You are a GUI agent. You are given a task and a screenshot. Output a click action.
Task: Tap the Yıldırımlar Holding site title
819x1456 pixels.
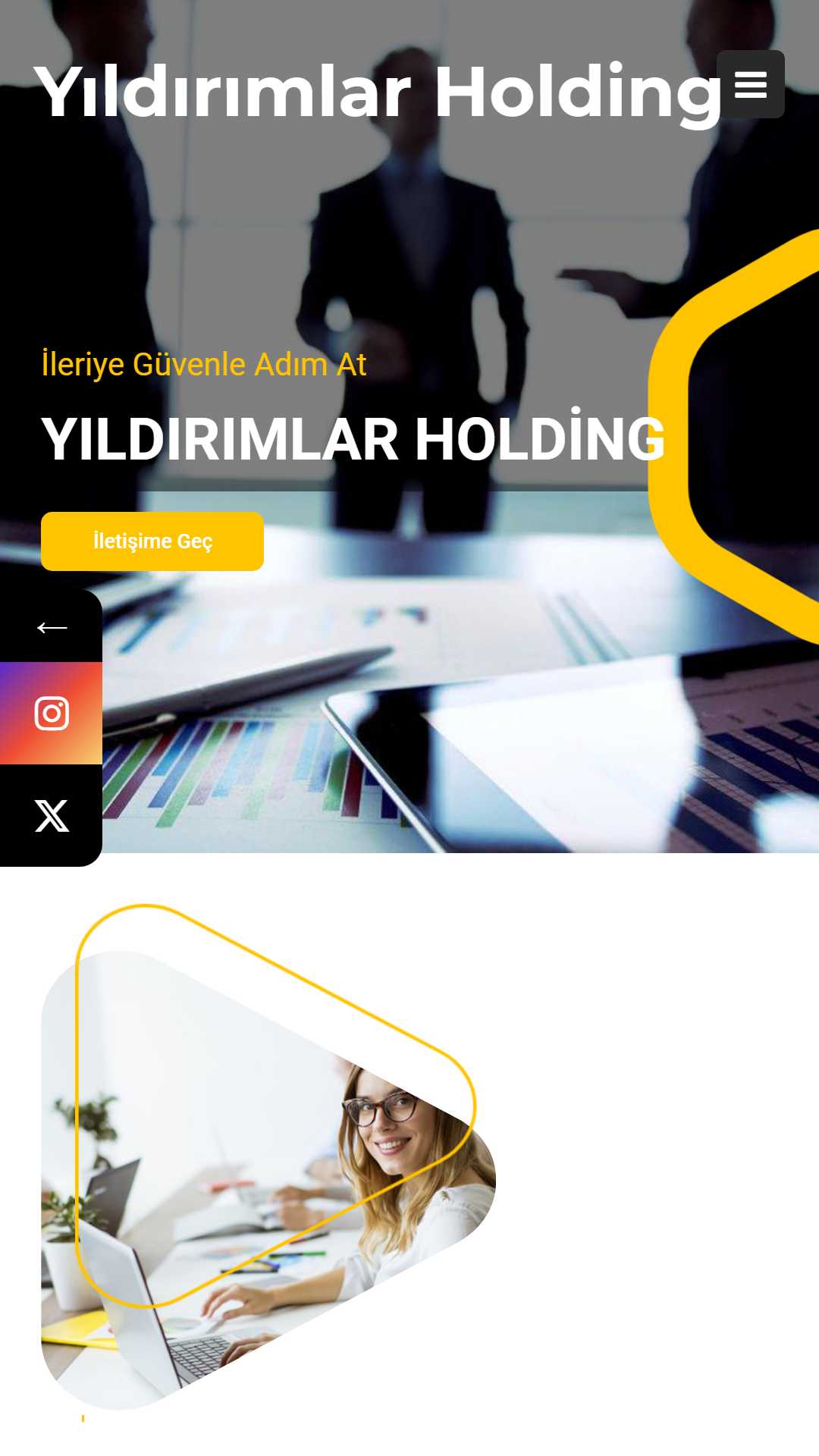377,93
